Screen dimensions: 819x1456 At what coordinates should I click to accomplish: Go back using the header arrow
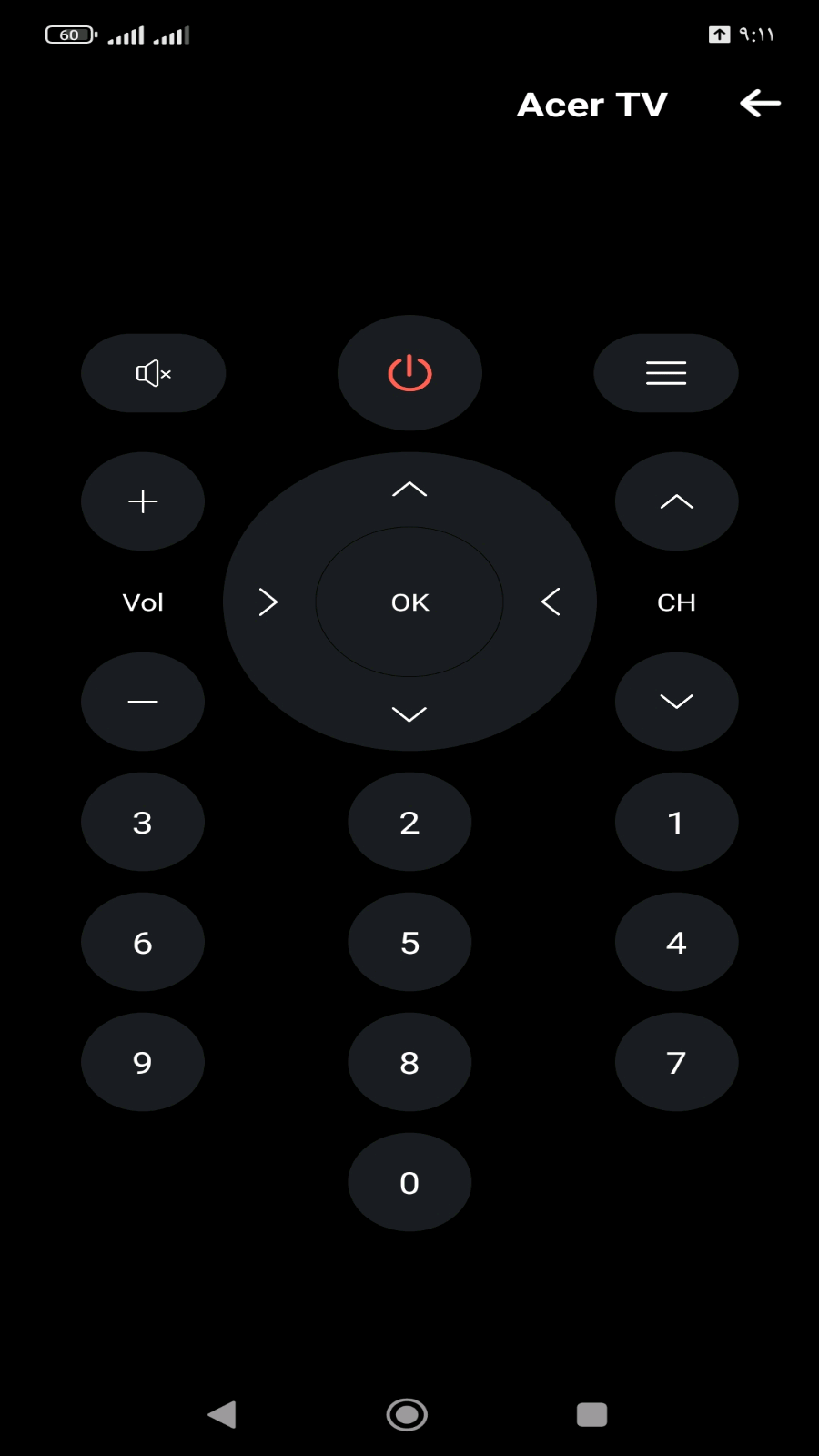pyautogui.click(x=760, y=104)
